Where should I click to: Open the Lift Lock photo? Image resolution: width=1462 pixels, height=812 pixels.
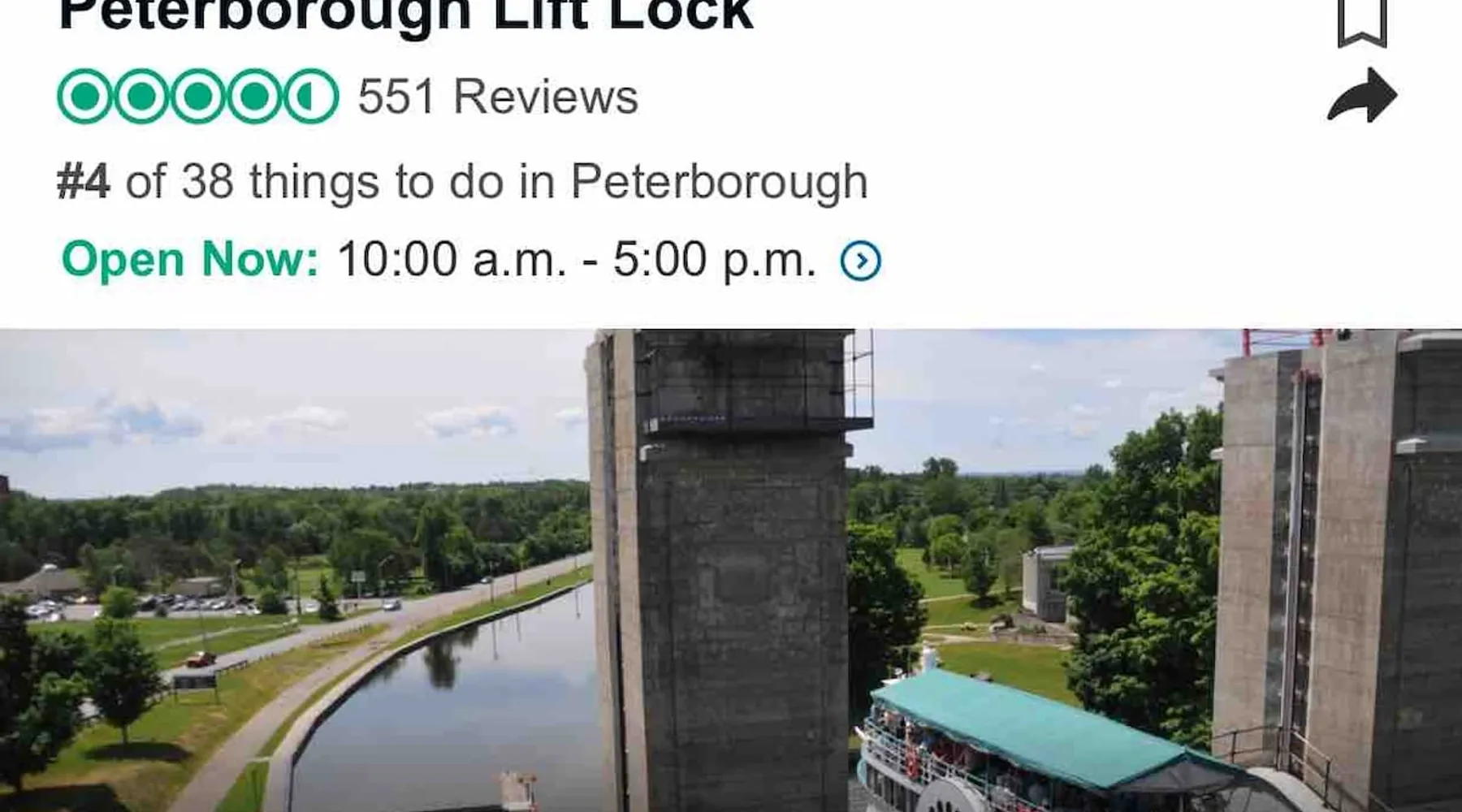731,570
